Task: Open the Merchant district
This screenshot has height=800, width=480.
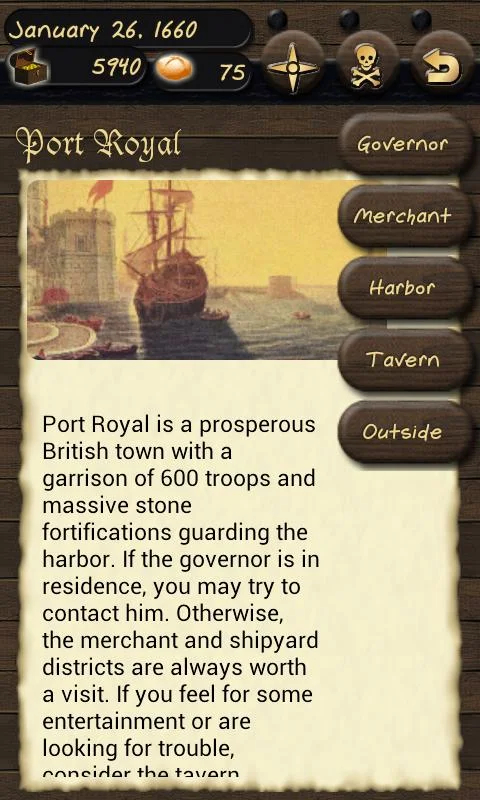Action: (x=404, y=216)
